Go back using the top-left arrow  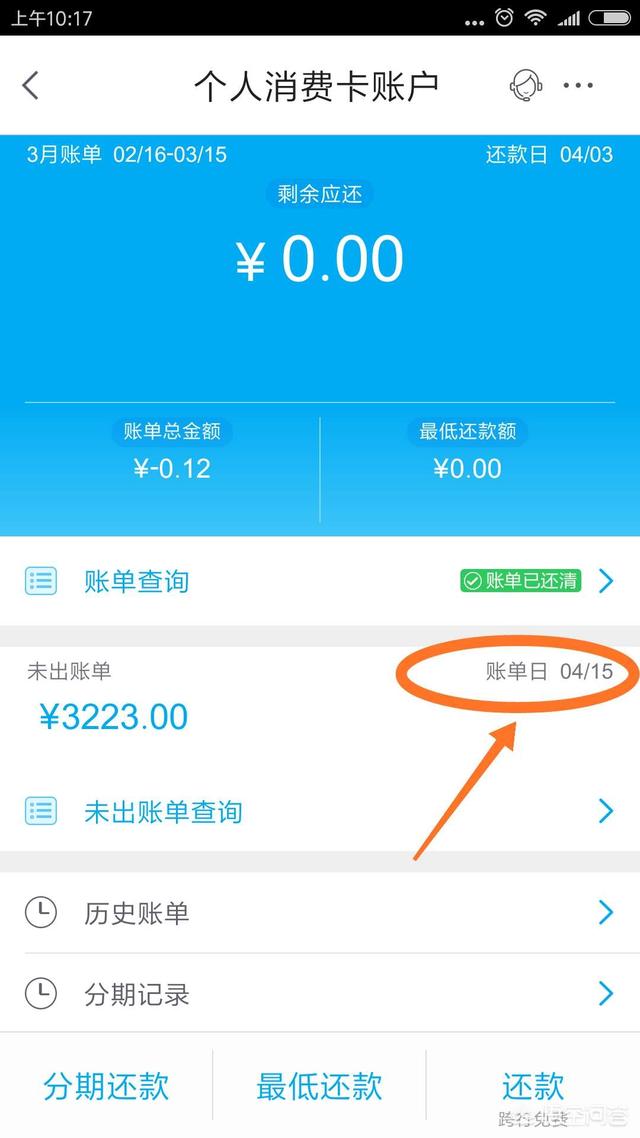(31, 85)
